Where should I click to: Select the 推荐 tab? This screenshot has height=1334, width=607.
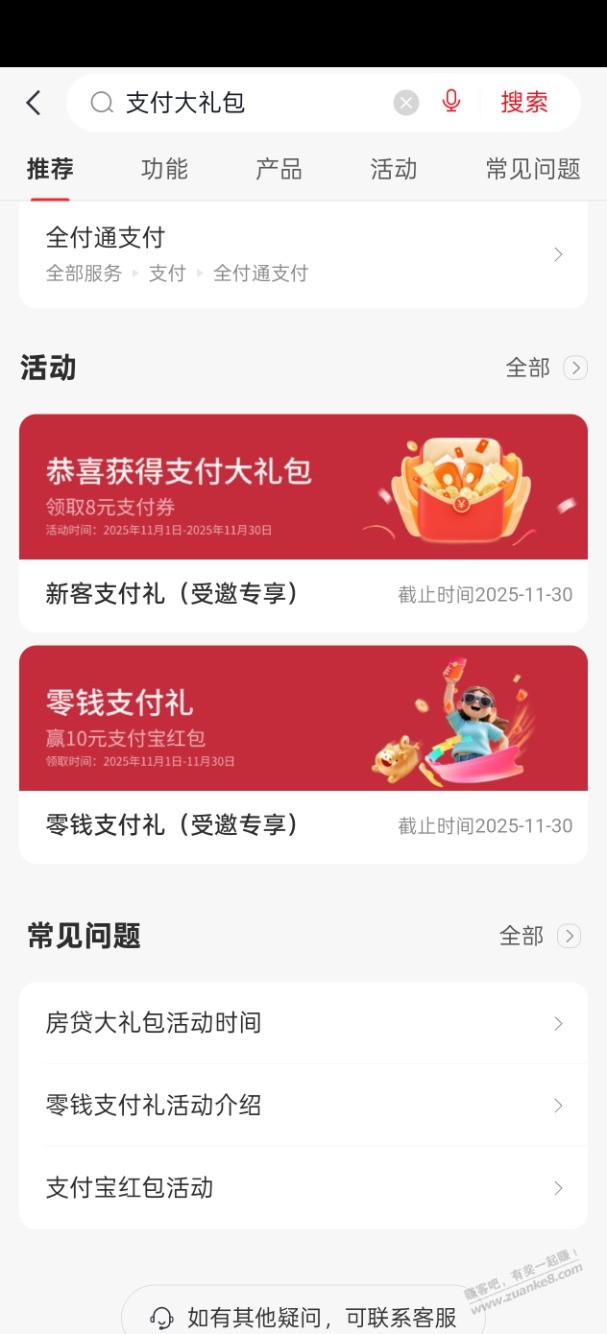(x=50, y=169)
